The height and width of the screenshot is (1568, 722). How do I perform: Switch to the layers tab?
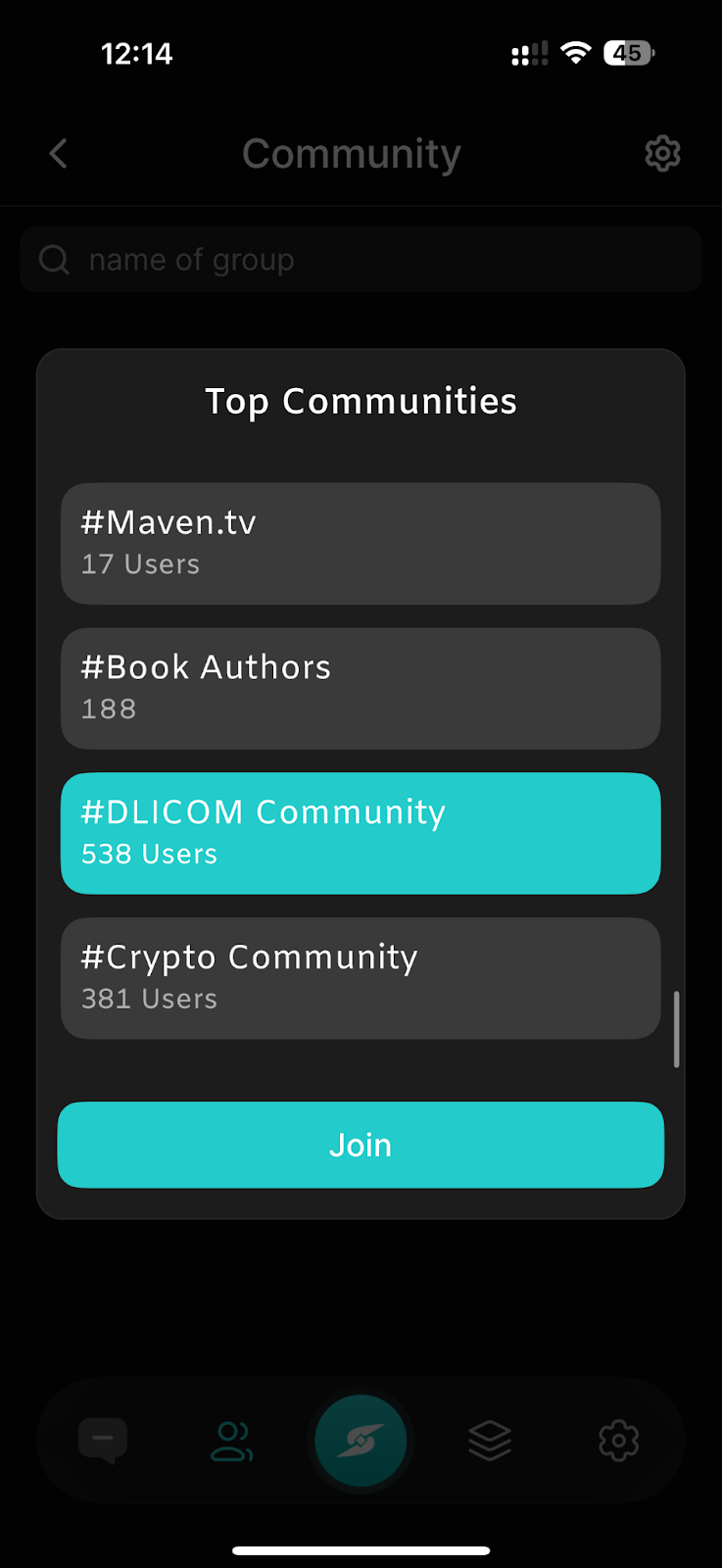[490, 1441]
